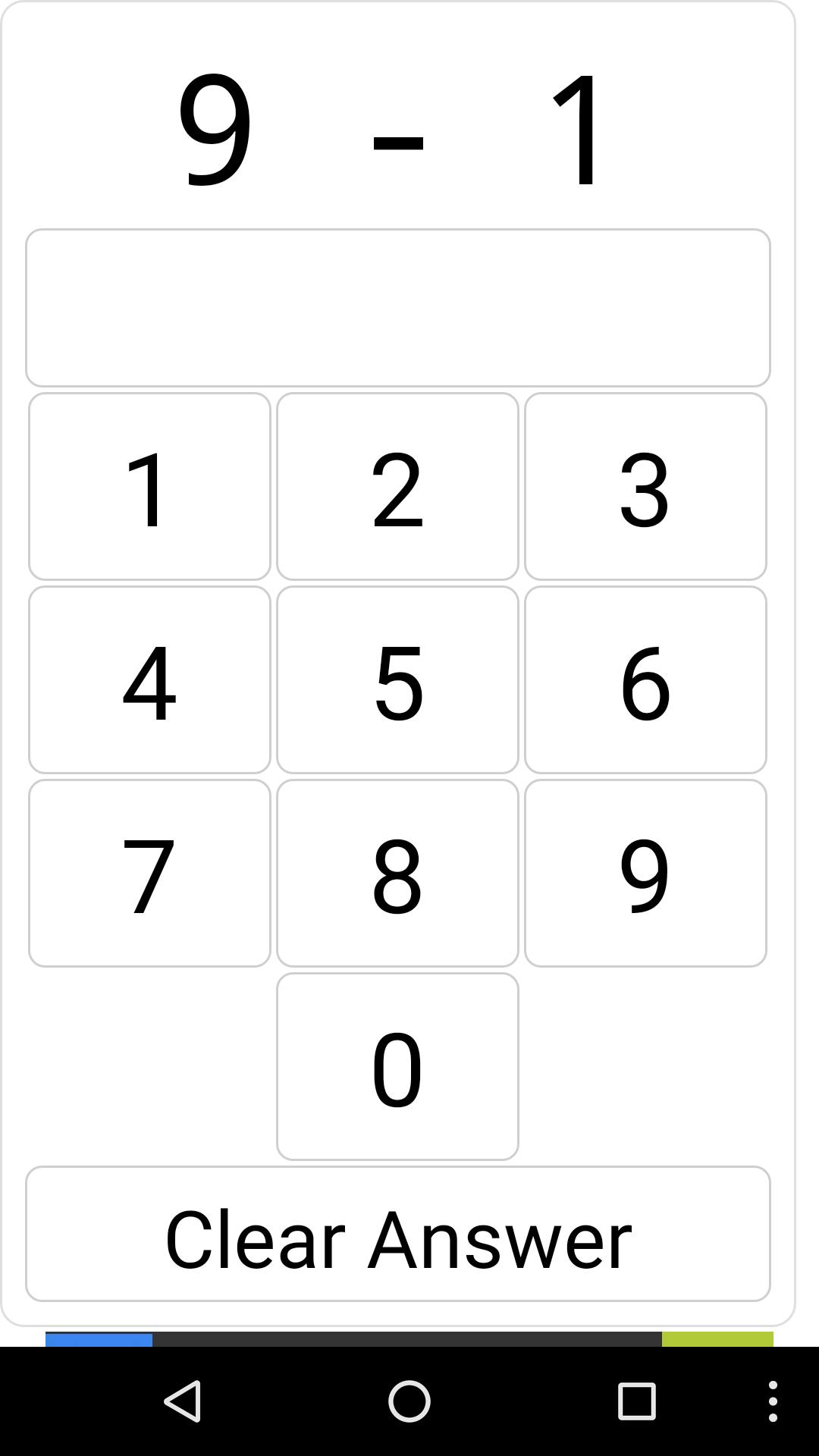819x1456 pixels.
Task: Hit the number 6 key
Action: pyautogui.click(x=645, y=679)
